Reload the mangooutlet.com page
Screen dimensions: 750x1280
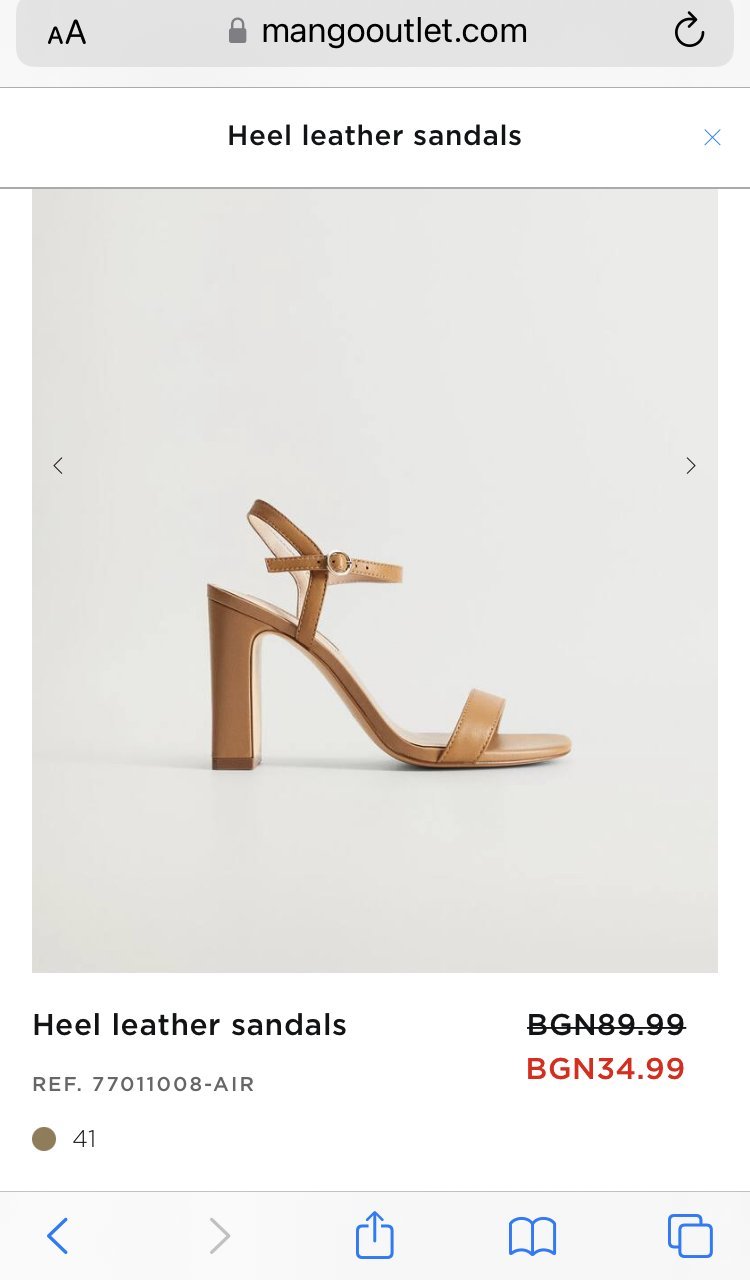(689, 32)
